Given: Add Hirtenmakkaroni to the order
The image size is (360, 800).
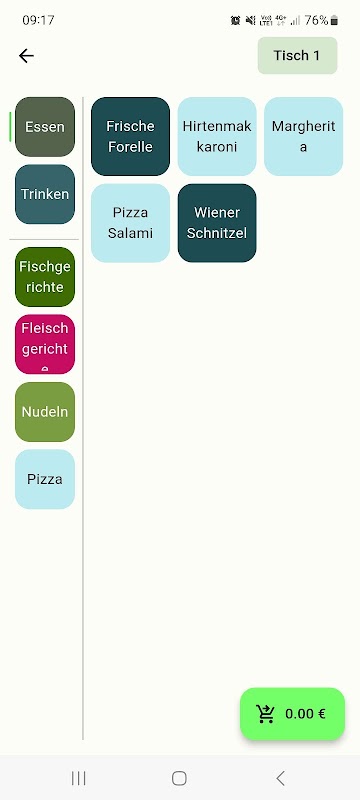Looking at the screenshot, I should click(x=217, y=136).
